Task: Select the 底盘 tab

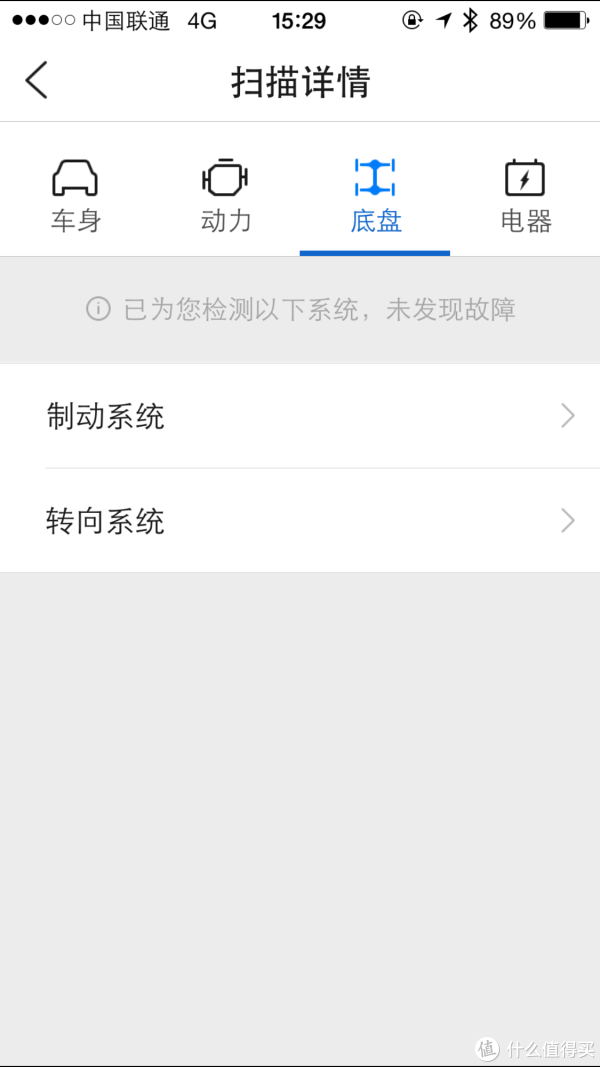Action: click(375, 196)
